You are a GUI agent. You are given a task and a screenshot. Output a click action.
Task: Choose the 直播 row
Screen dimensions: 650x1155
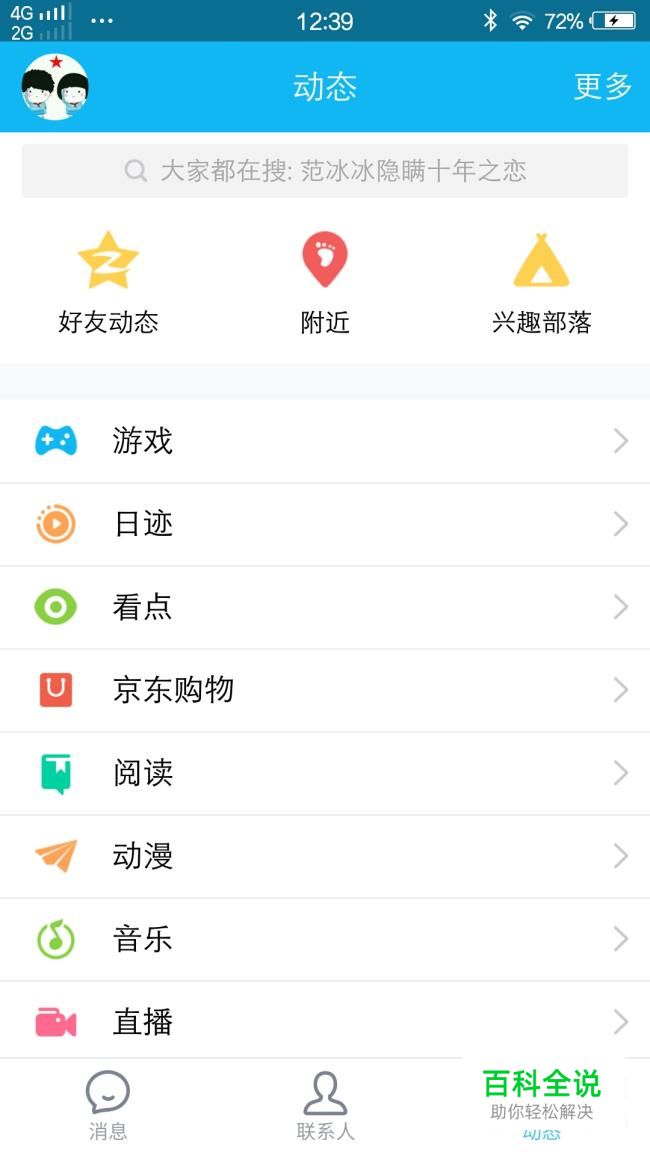(x=325, y=1022)
